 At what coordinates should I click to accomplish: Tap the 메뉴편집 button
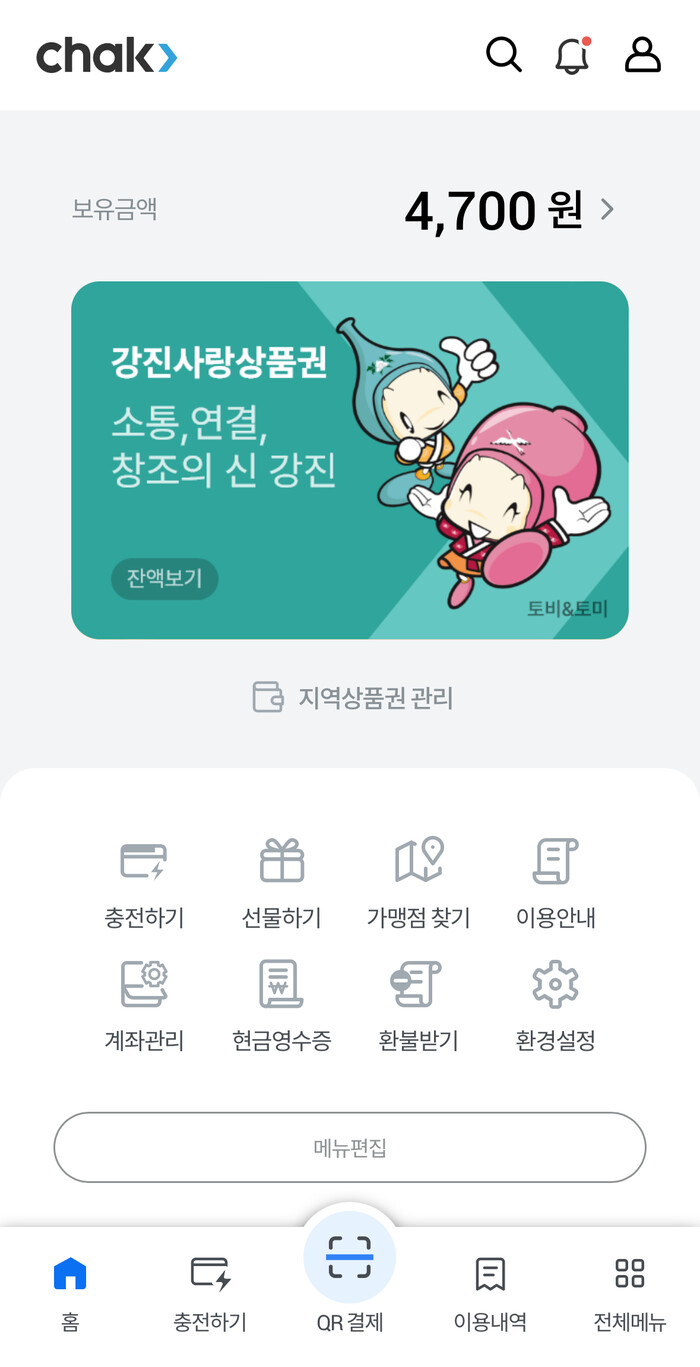350,1147
